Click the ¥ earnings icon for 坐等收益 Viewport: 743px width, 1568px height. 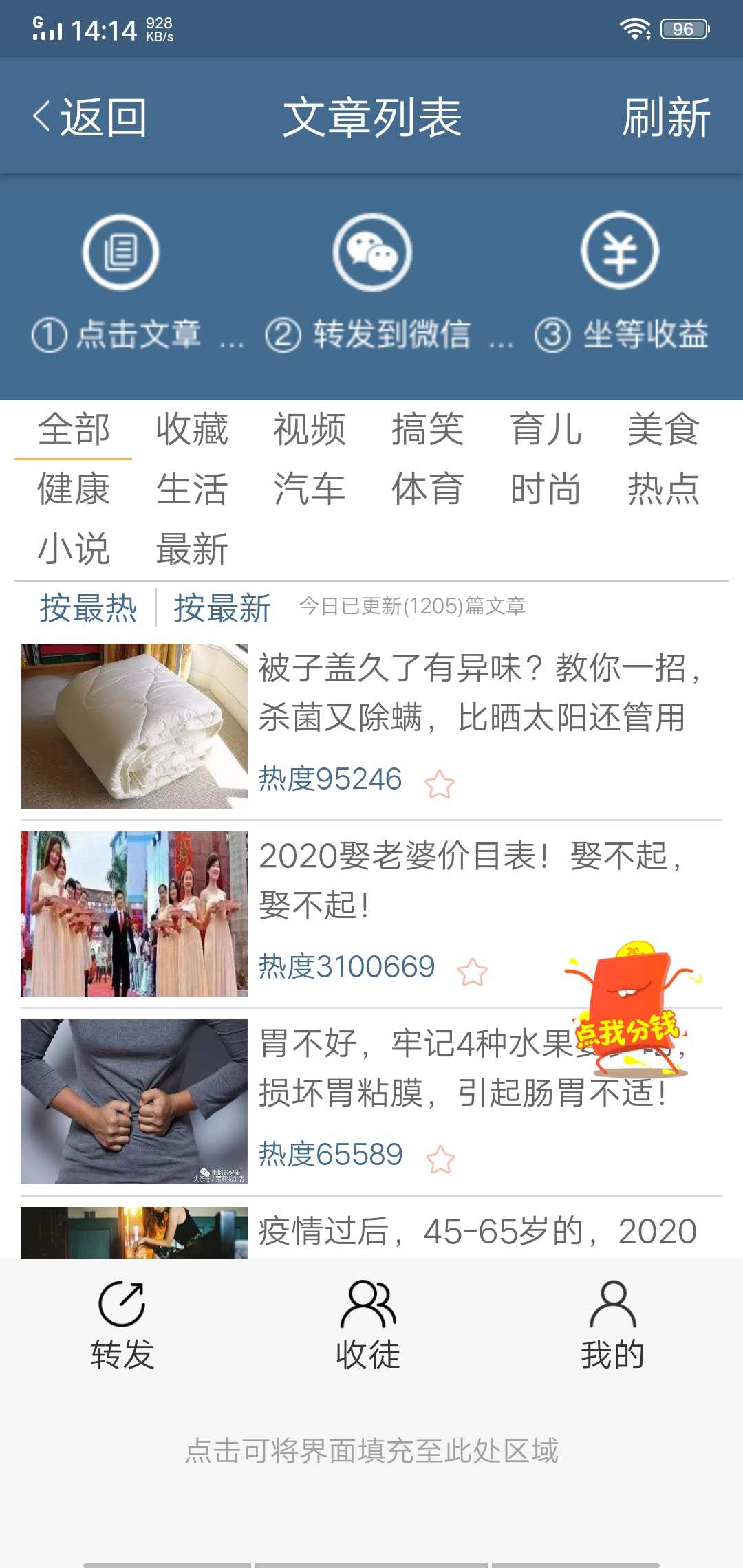623,251
